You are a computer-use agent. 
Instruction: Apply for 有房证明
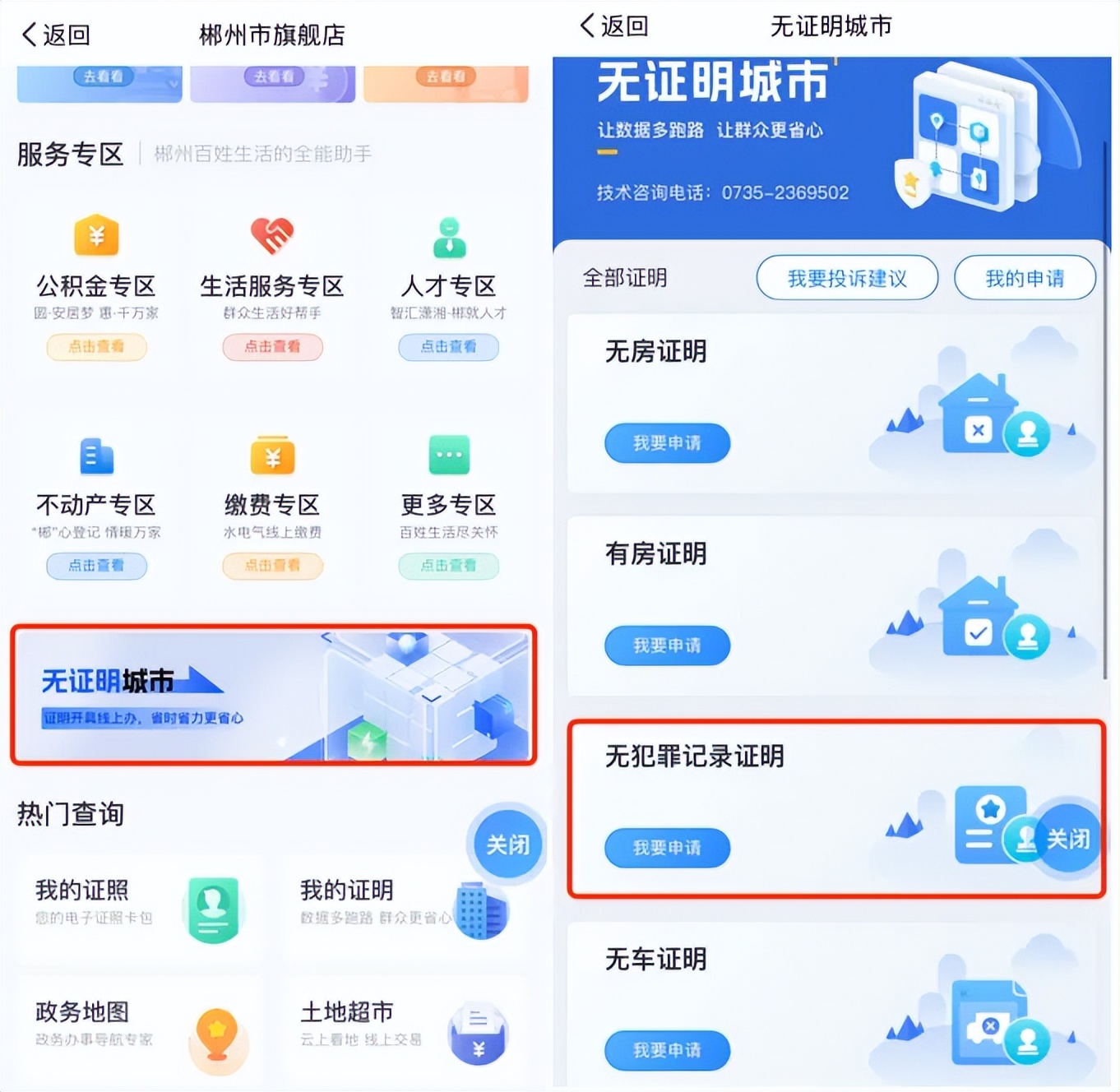pyautogui.click(x=667, y=645)
